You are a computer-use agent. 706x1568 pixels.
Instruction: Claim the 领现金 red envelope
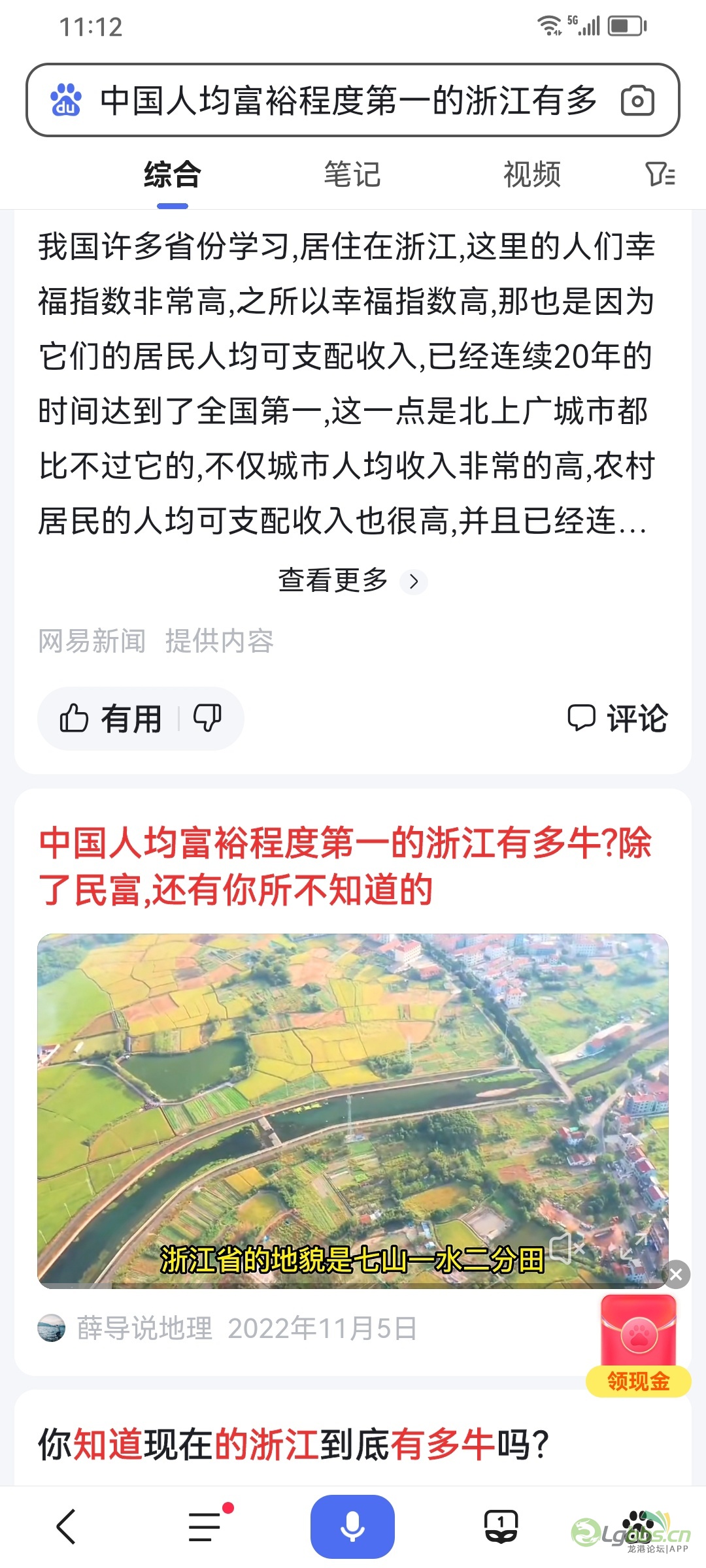pyautogui.click(x=638, y=1346)
